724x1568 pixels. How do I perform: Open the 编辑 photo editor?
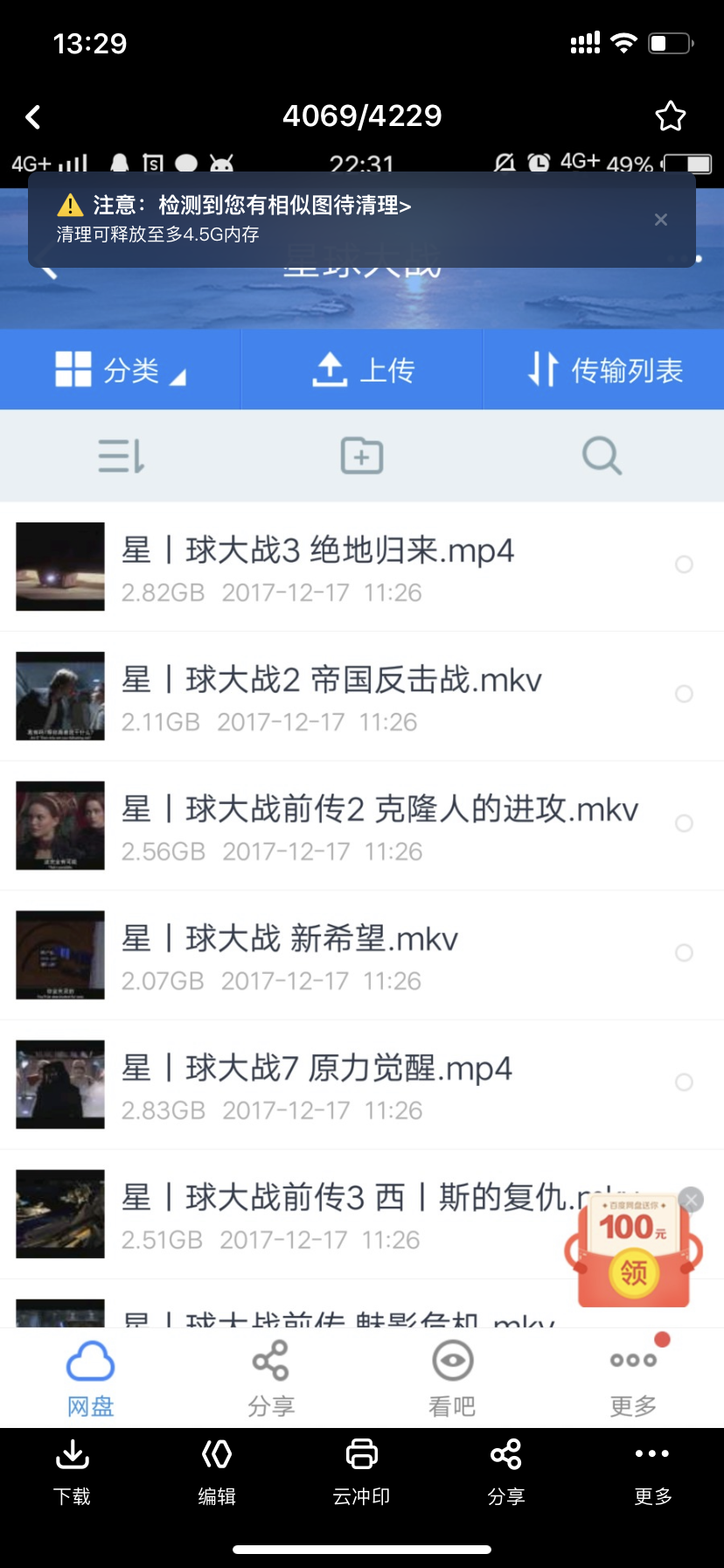tap(217, 1472)
